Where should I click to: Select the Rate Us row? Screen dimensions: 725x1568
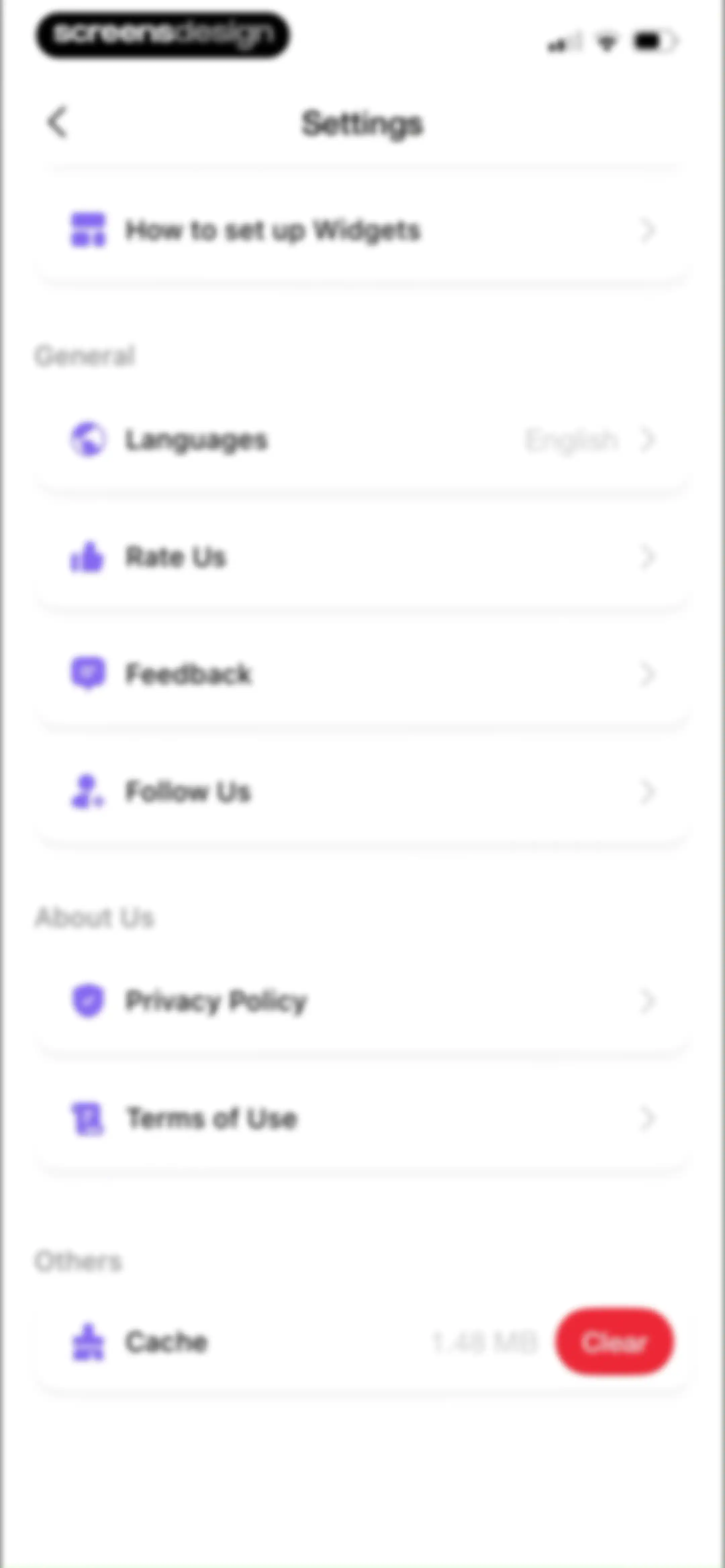coord(363,557)
